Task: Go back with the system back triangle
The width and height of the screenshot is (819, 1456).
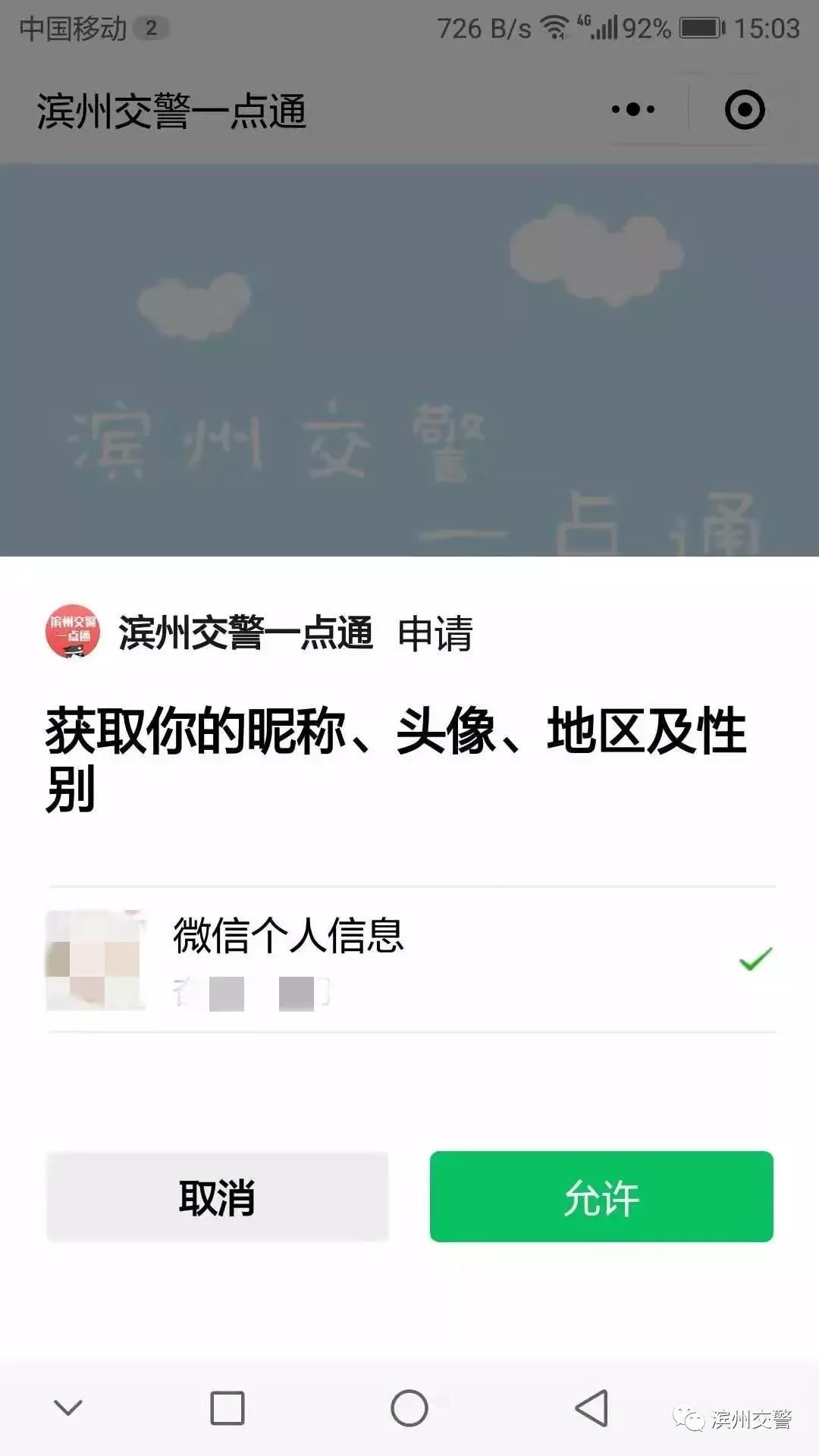Action: [x=591, y=1408]
